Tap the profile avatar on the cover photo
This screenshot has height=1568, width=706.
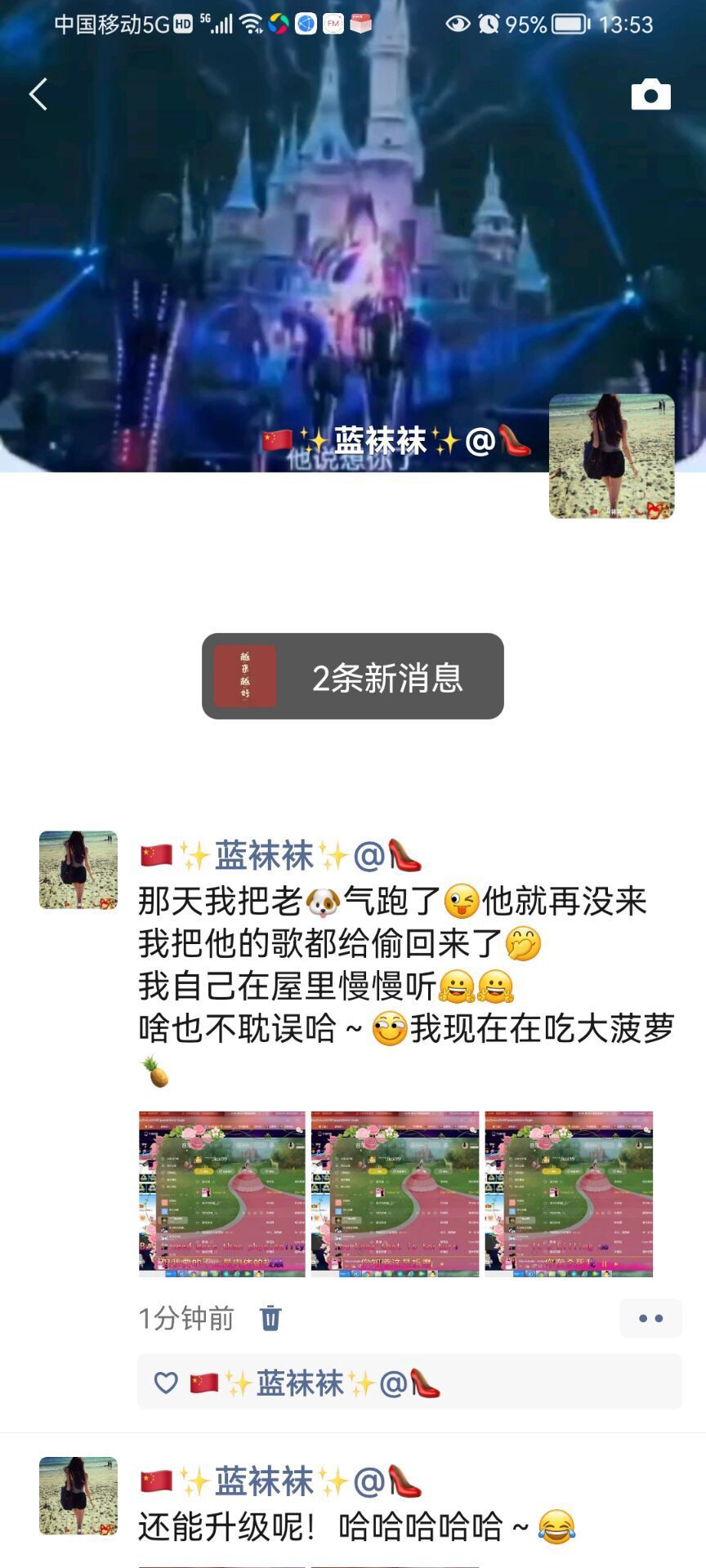tap(611, 457)
